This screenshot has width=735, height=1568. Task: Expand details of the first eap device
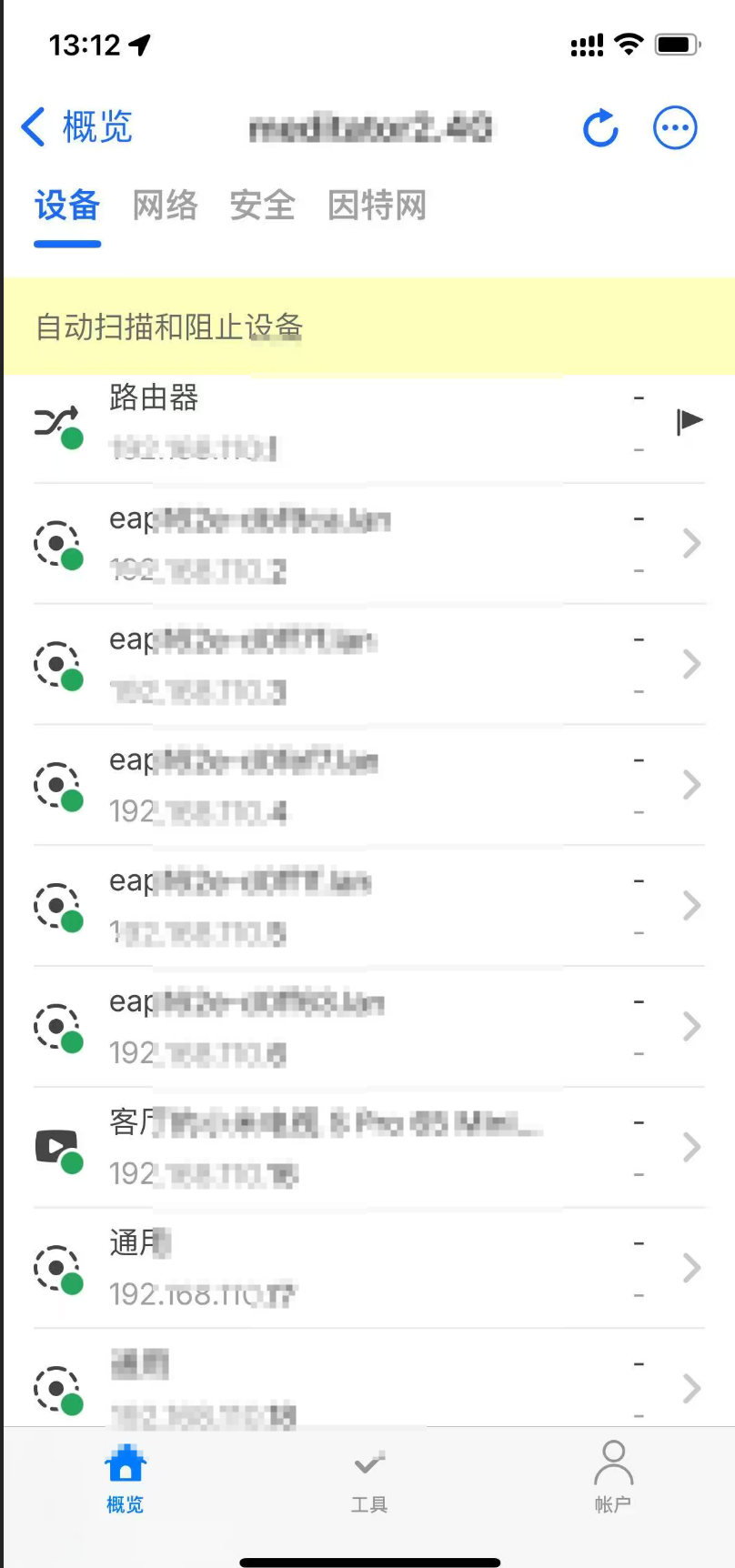[690, 543]
